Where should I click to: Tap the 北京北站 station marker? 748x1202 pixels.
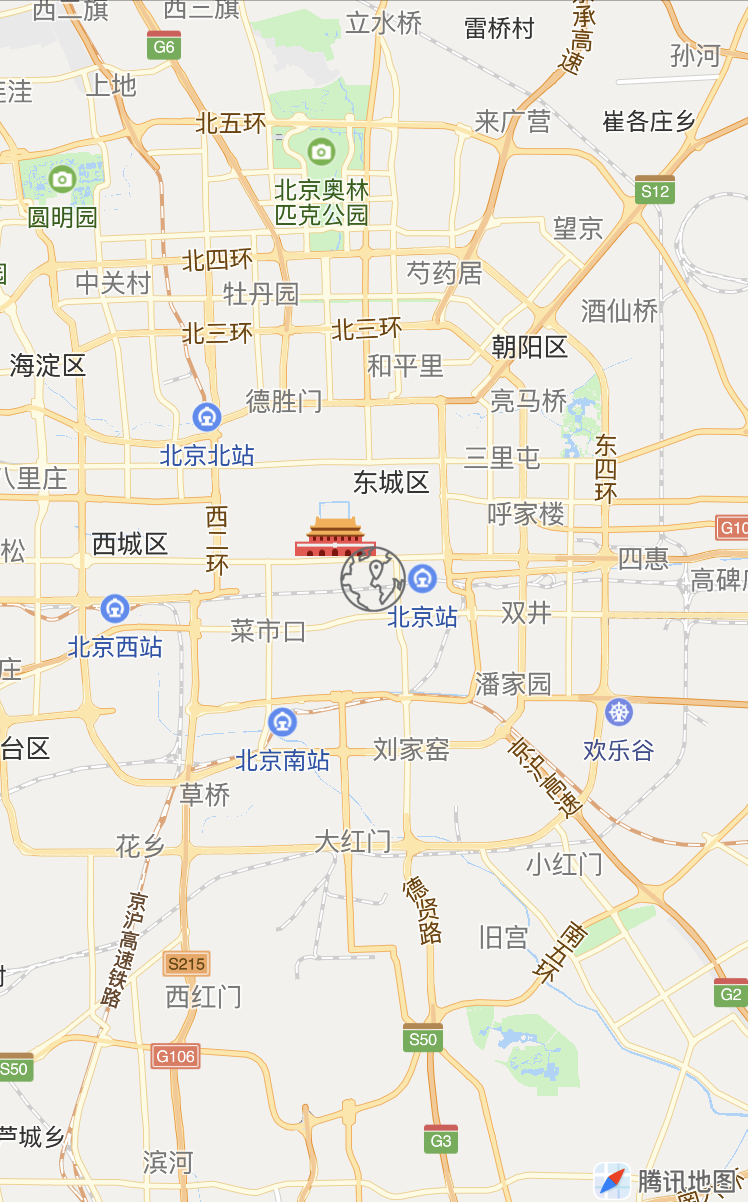(207, 416)
